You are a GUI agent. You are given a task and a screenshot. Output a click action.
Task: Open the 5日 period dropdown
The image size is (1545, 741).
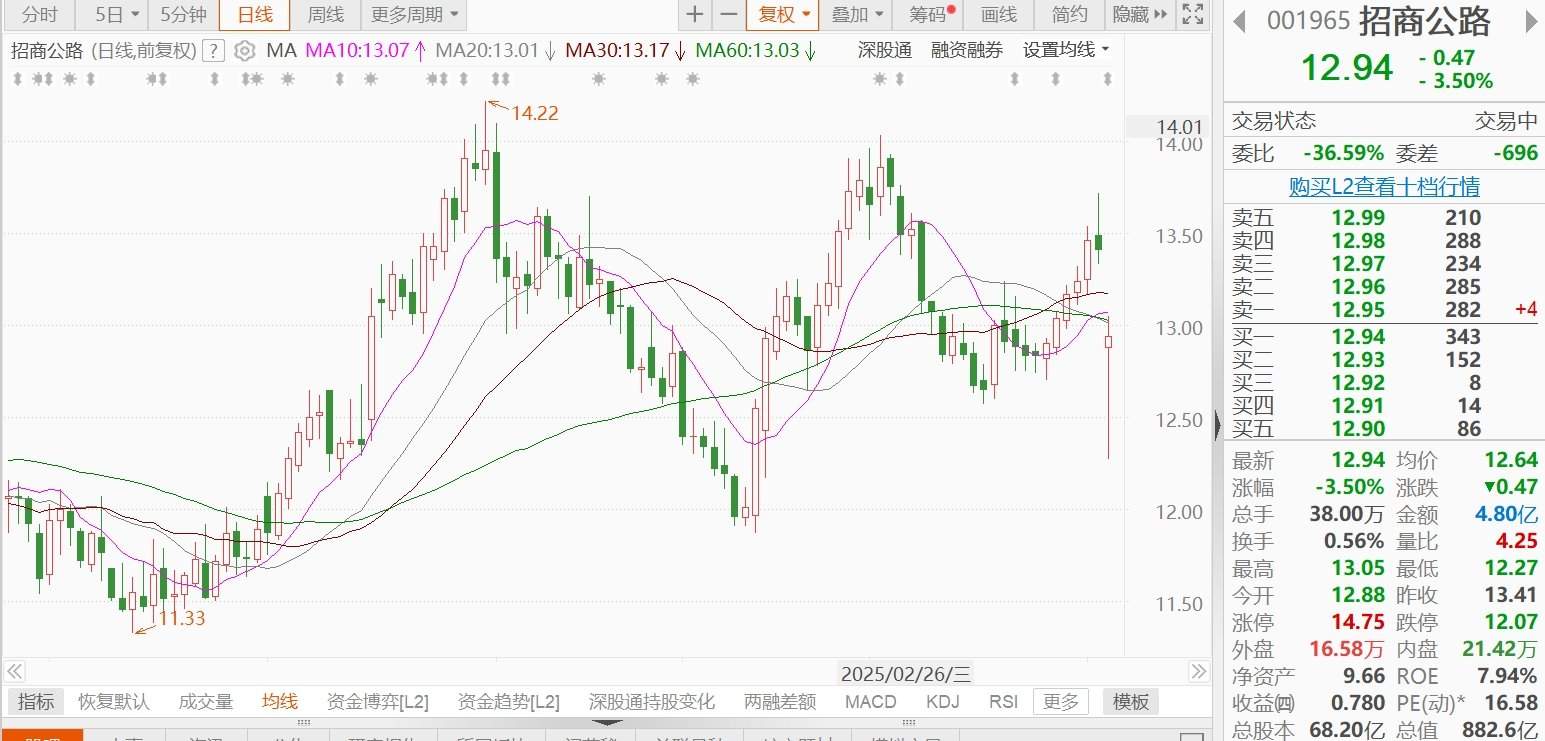click(x=117, y=14)
